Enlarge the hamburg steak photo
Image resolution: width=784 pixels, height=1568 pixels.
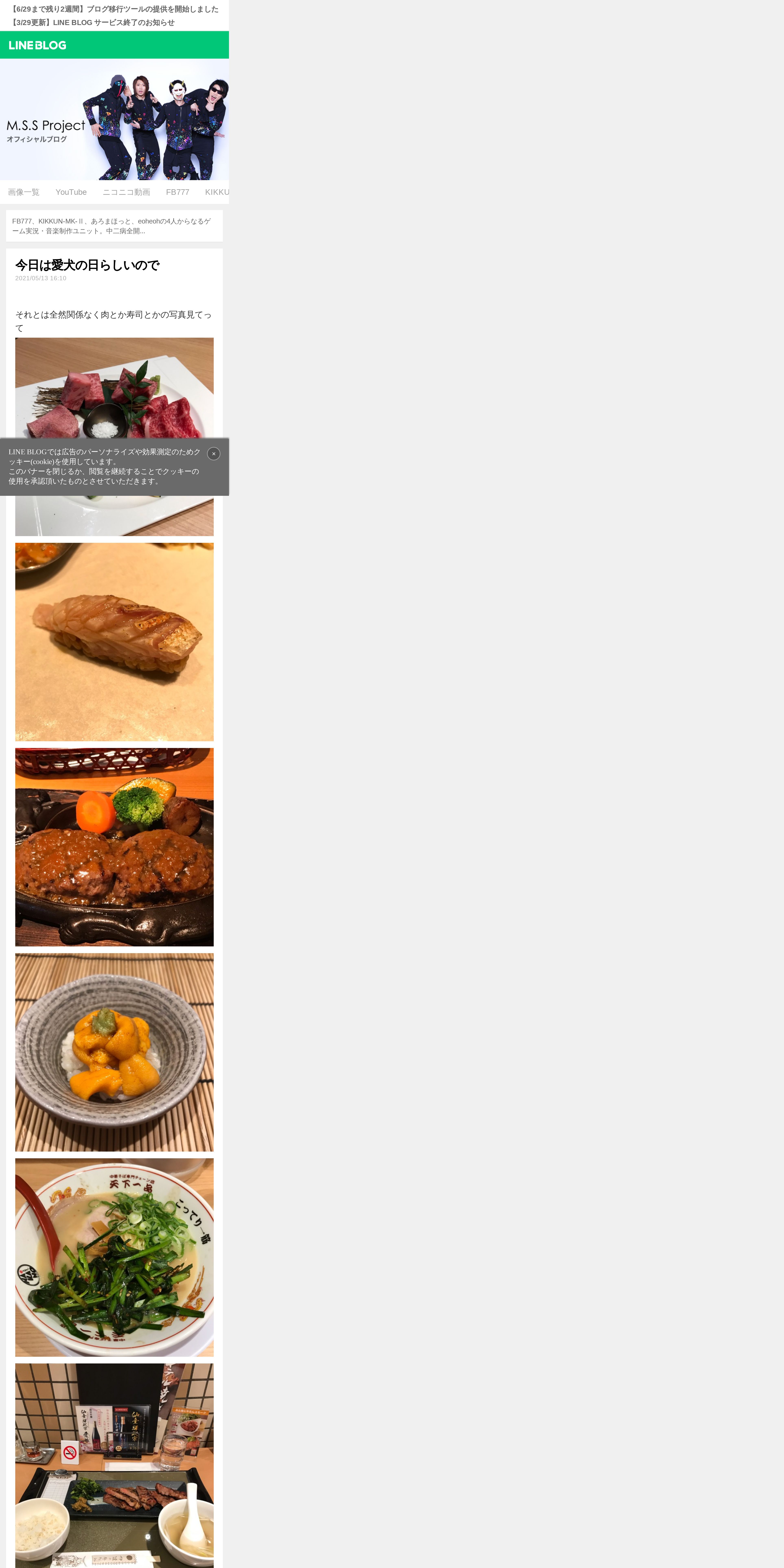tap(114, 847)
